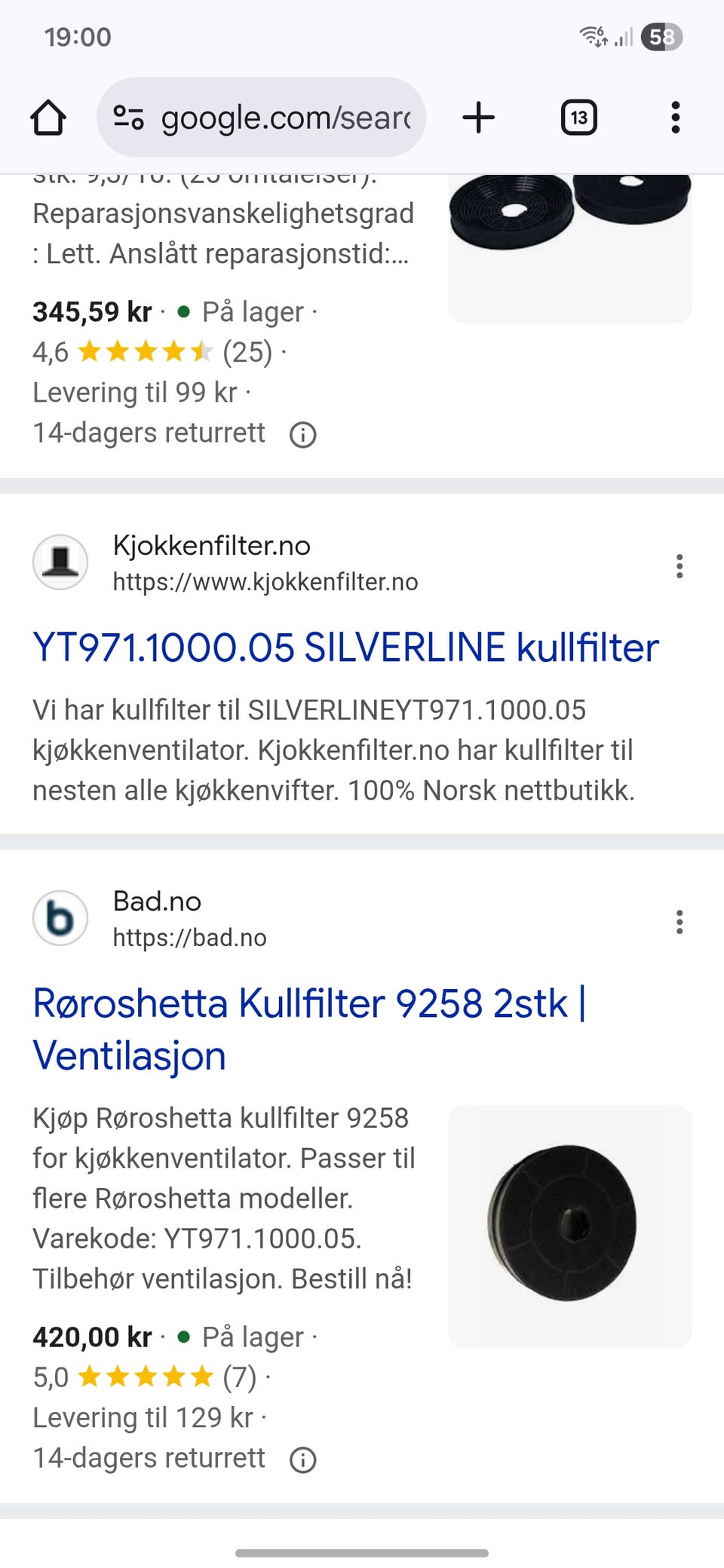The image size is (724, 1568).
Task: Tap the info icon below Levering til 129 kr
Action: 302,1459
